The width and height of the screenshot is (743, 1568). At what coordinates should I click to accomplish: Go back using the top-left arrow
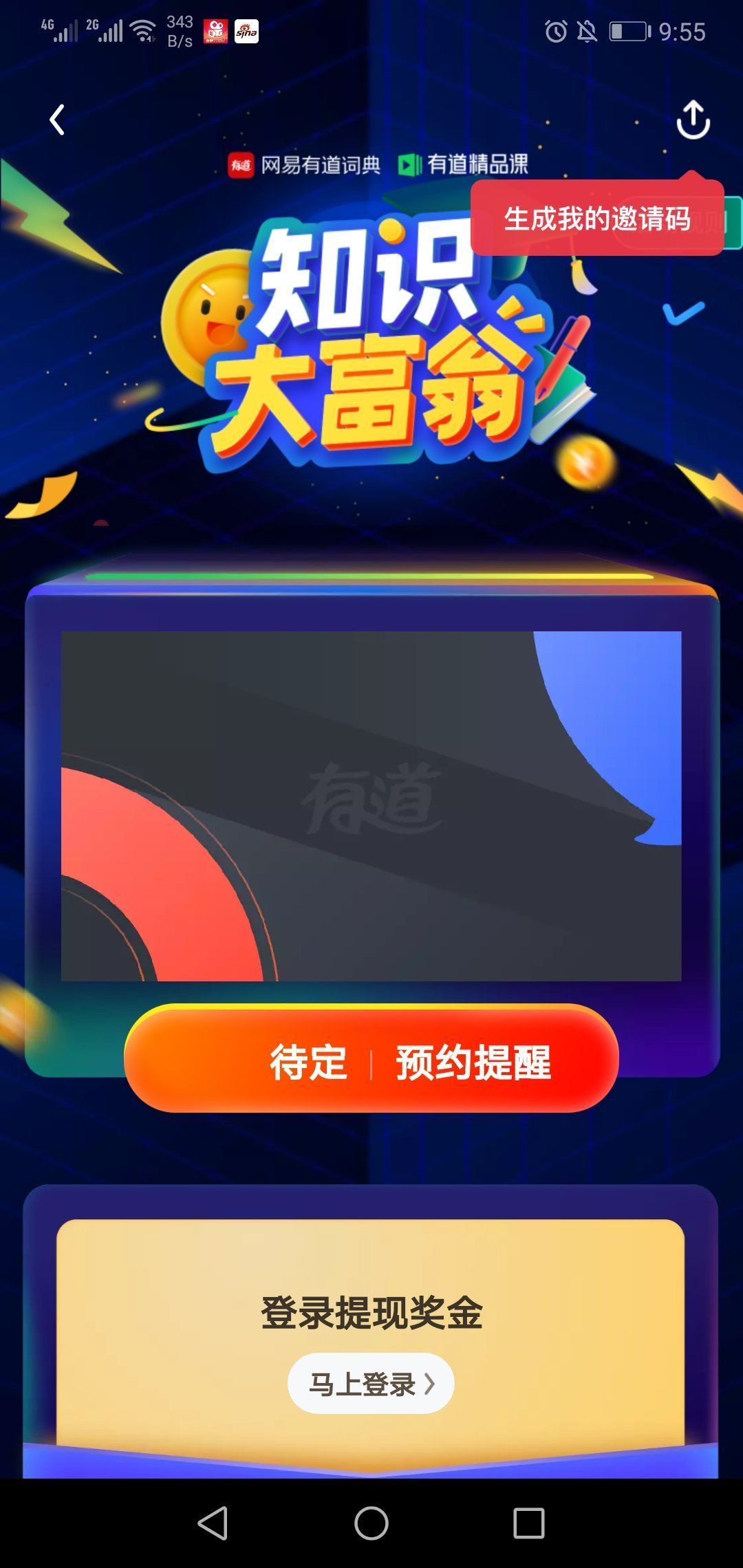(x=57, y=120)
